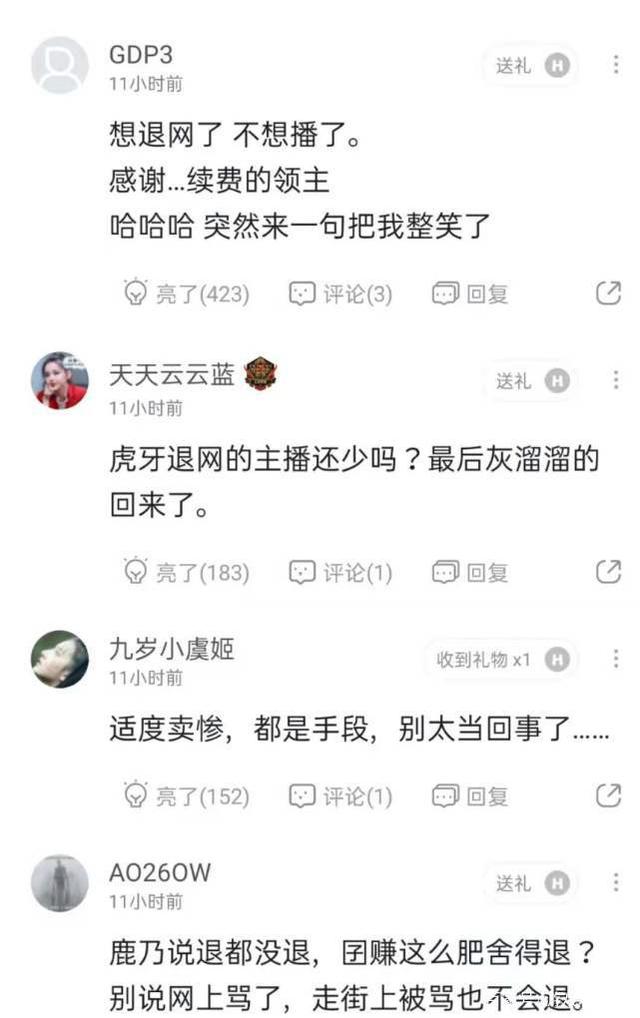Open 天天云云蓝's profile avatar
Viewport: 640px width, 1018px height.
coord(60,380)
